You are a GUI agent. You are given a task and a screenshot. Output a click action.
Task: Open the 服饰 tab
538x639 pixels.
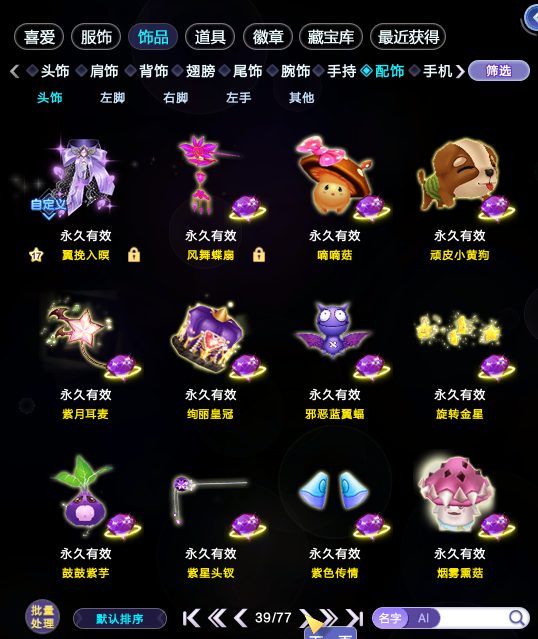[96, 37]
